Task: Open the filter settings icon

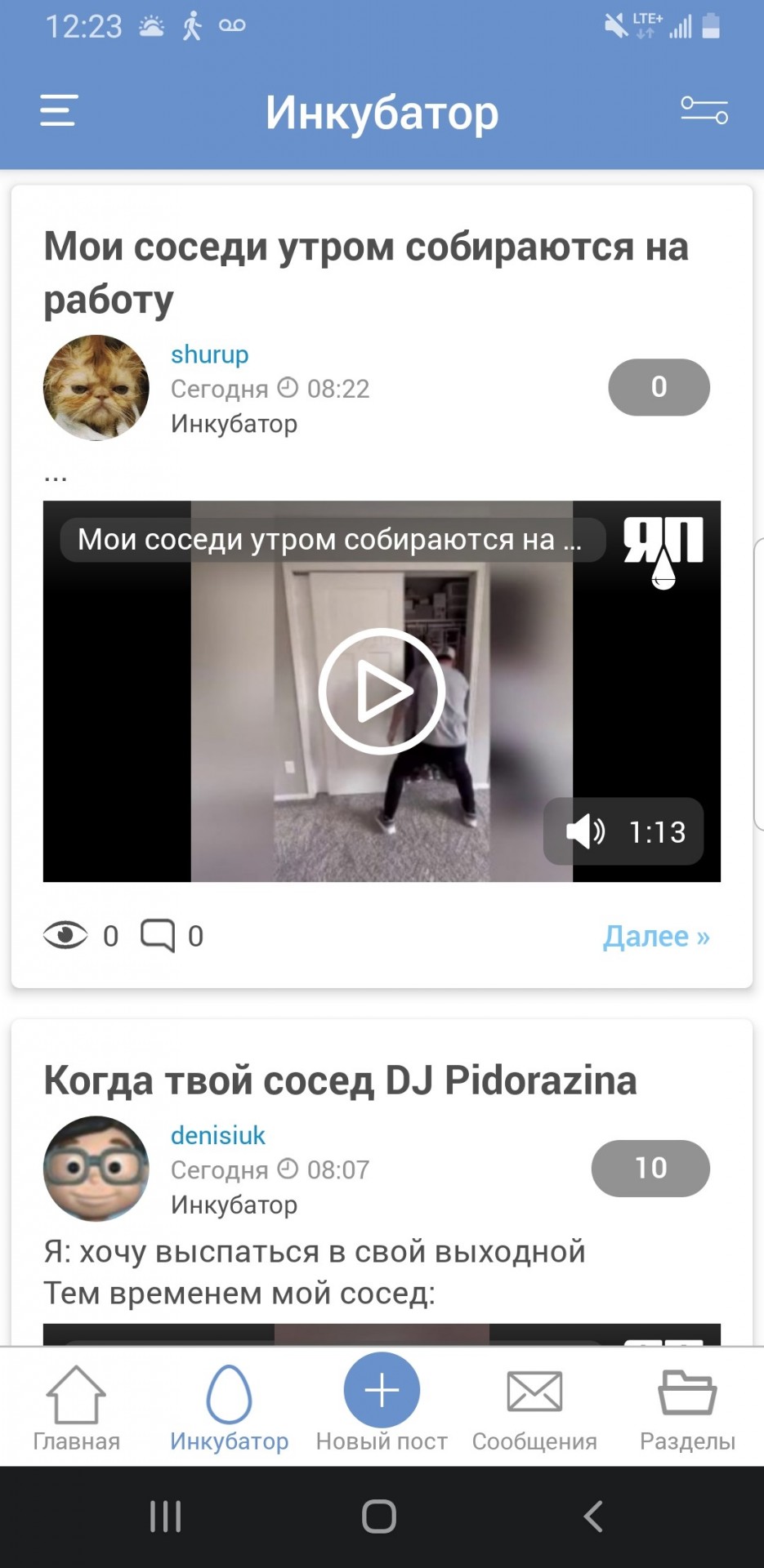Action: 704,110
